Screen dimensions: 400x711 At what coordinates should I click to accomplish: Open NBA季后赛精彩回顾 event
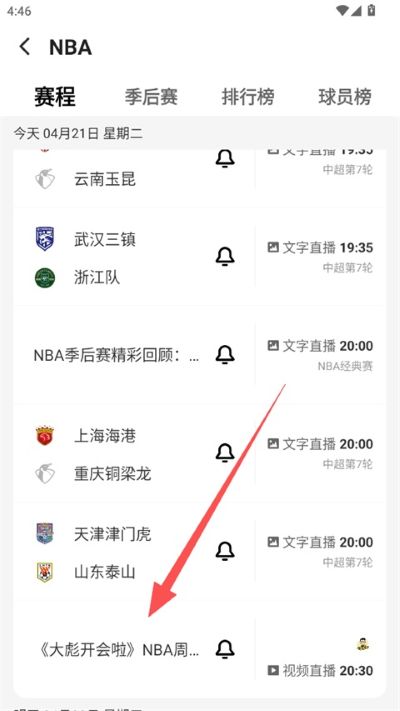200,355
